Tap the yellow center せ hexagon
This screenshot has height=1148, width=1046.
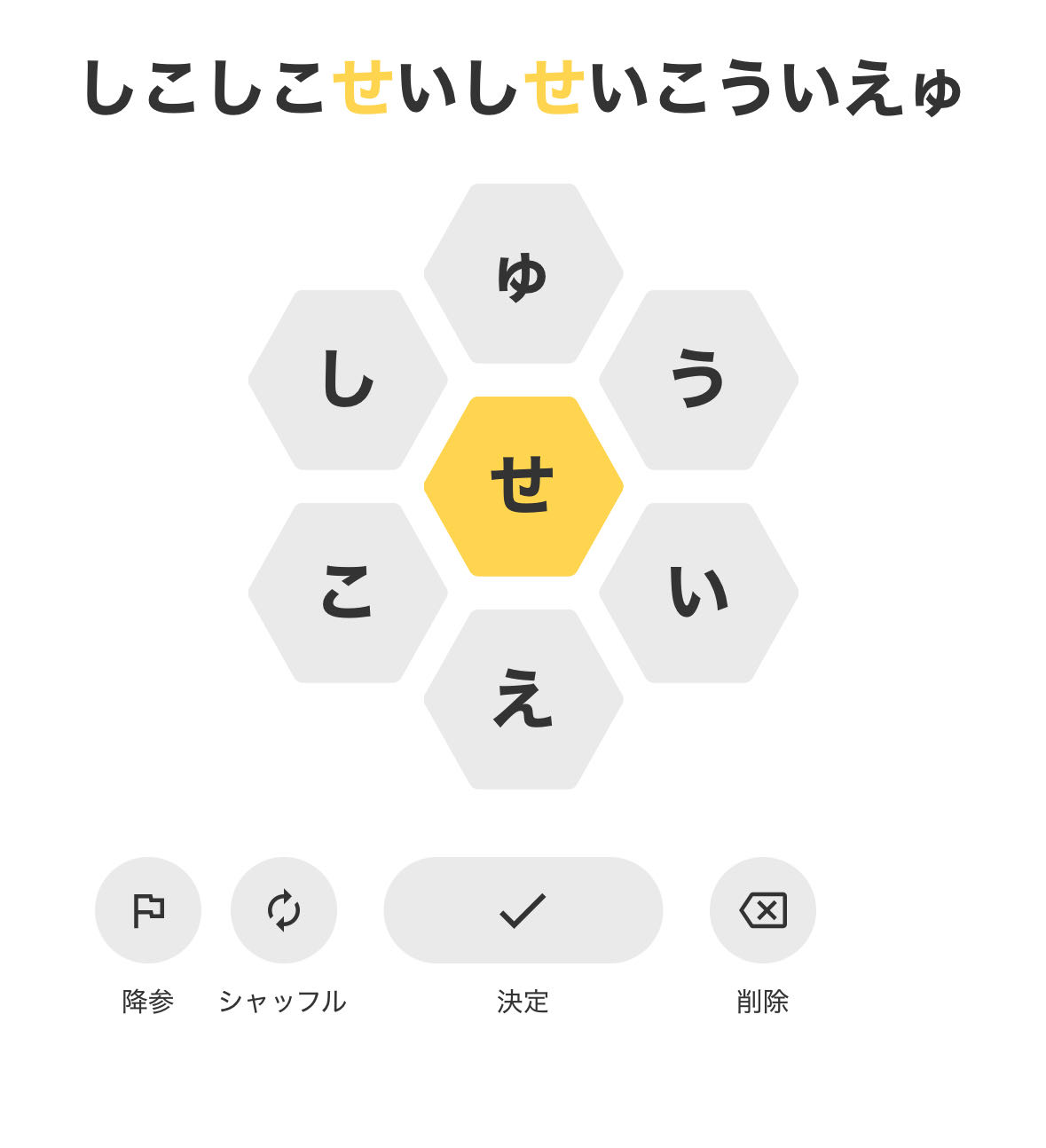pyautogui.click(x=523, y=486)
